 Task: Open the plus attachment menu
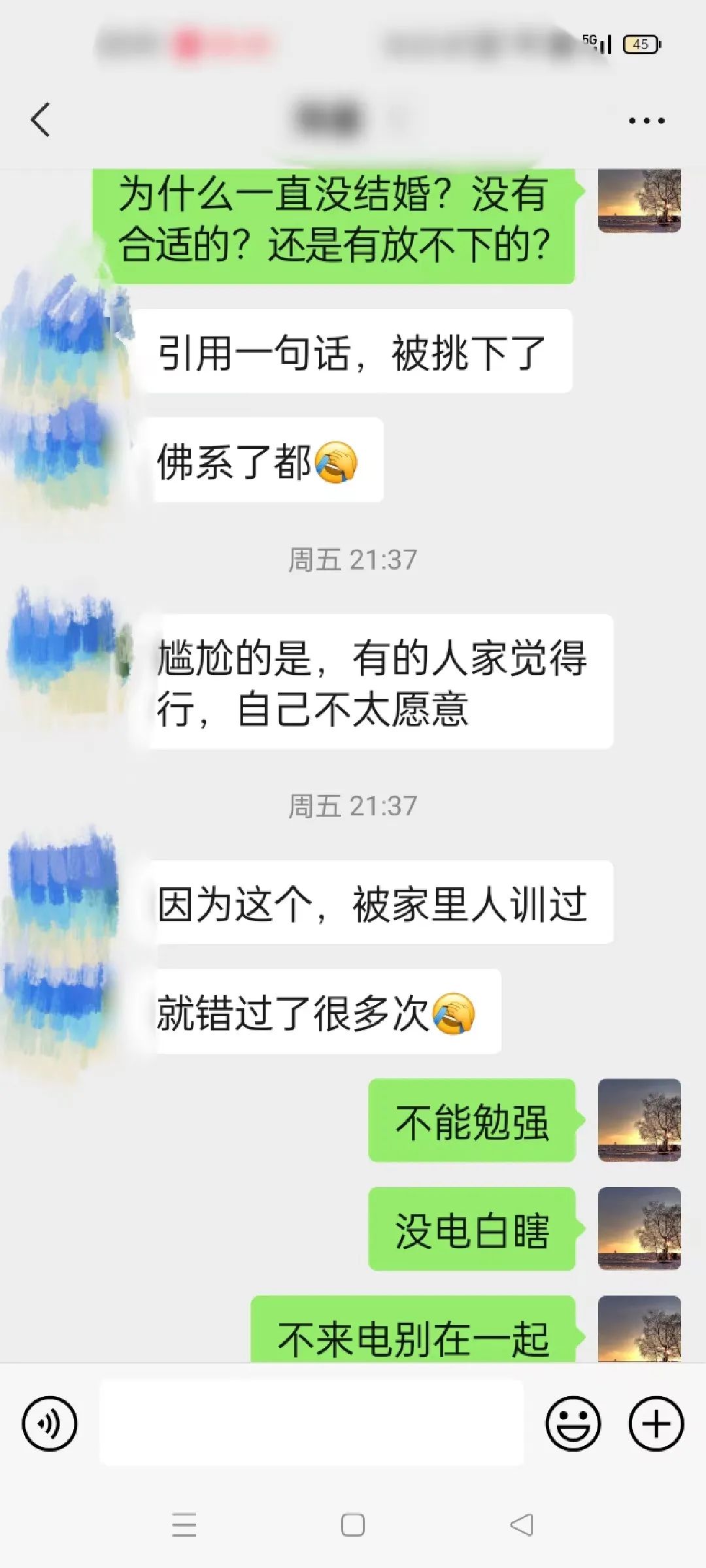coord(656,1424)
